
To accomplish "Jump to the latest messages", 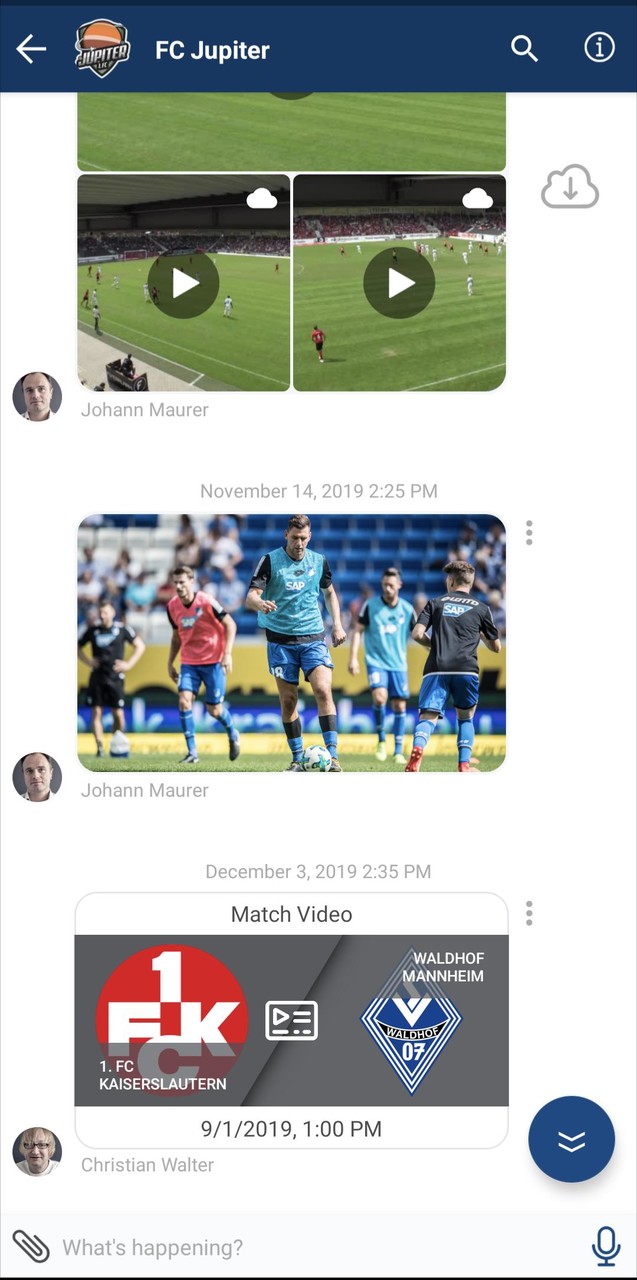I will 571,1140.
